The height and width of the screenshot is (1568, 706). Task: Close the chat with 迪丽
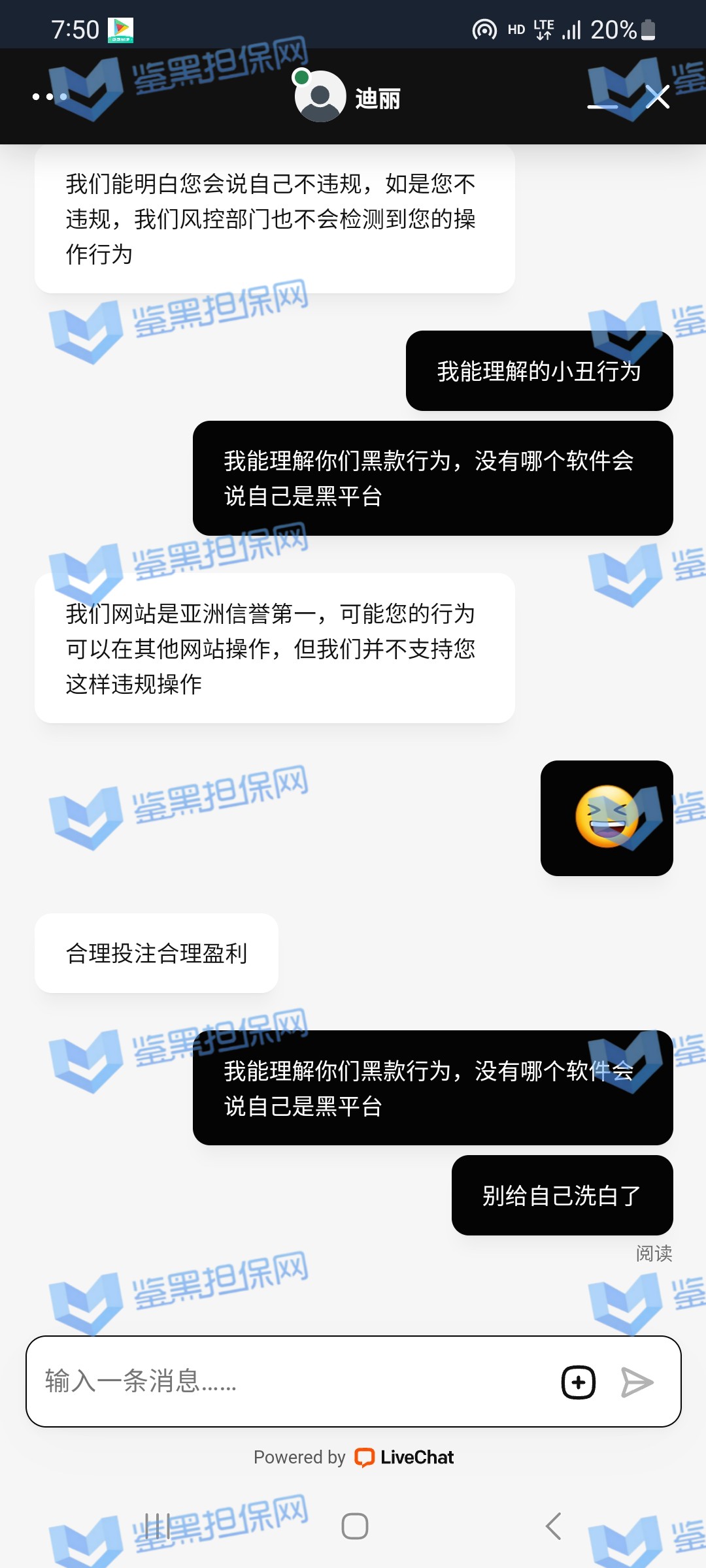pyautogui.click(x=657, y=97)
